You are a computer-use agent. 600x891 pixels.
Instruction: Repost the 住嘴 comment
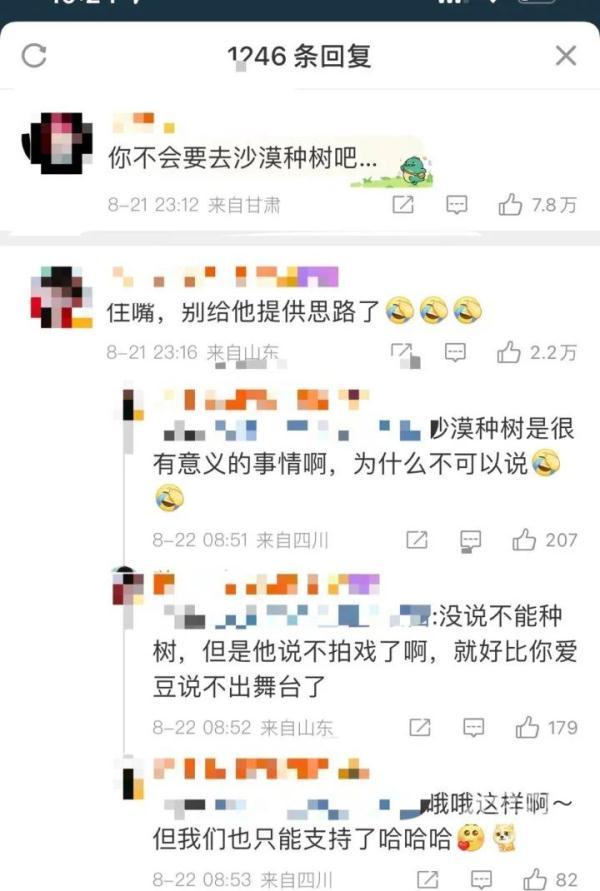click(403, 351)
